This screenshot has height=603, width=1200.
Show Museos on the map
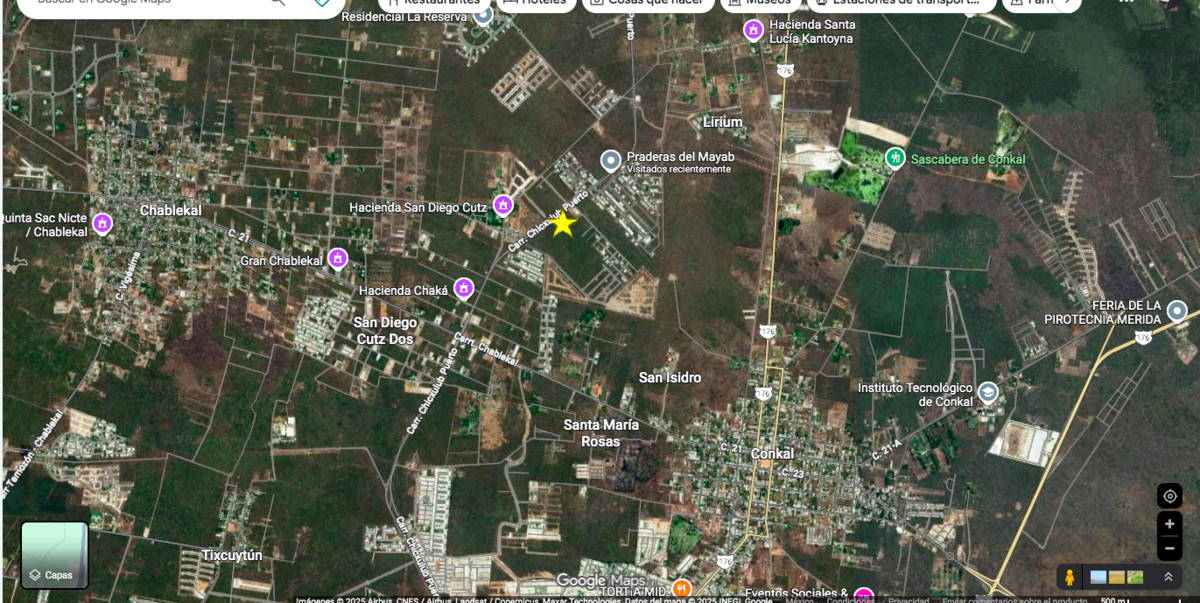coord(758,3)
